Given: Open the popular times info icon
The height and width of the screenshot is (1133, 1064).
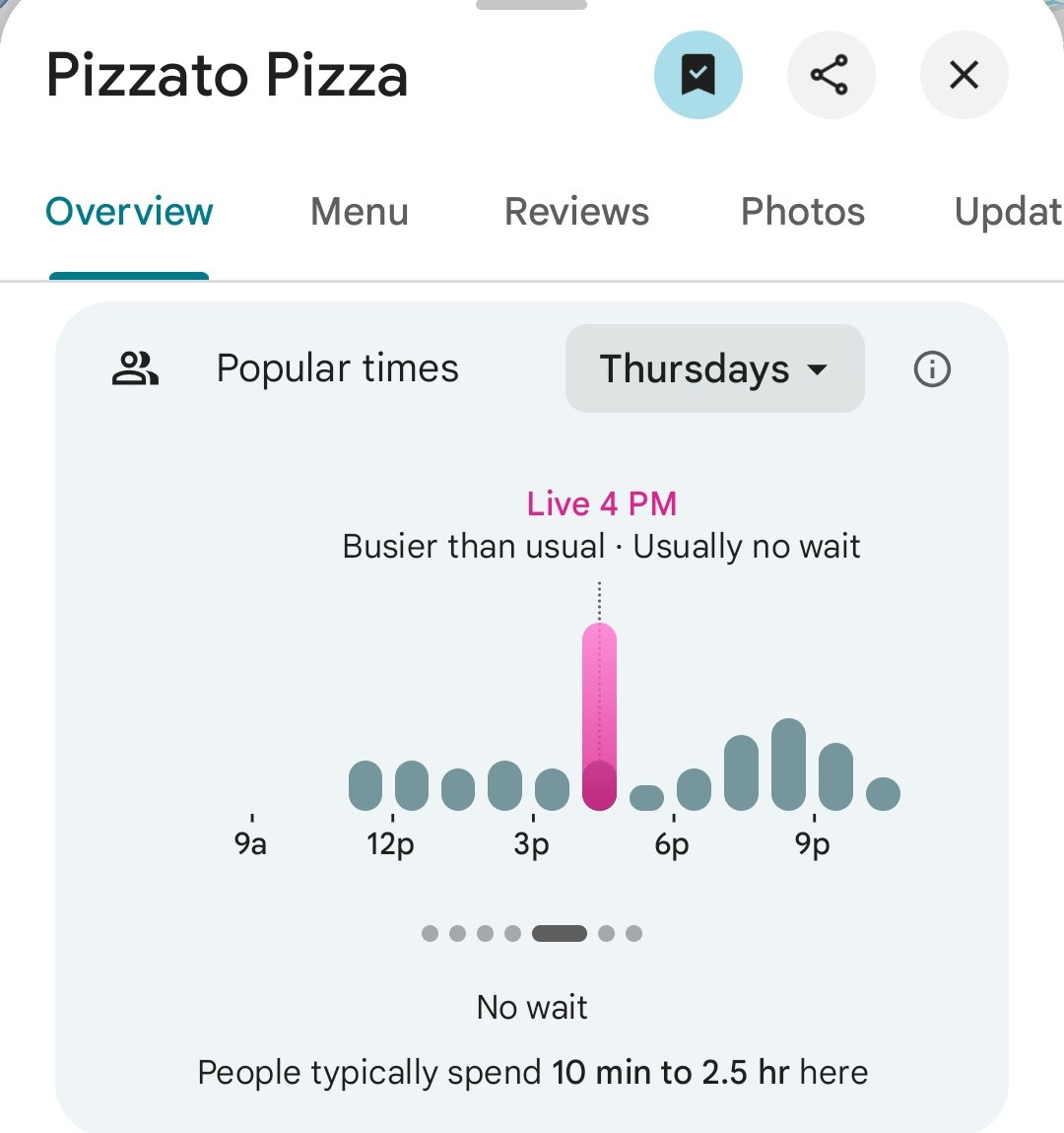Looking at the screenshot, I should 932,369.
